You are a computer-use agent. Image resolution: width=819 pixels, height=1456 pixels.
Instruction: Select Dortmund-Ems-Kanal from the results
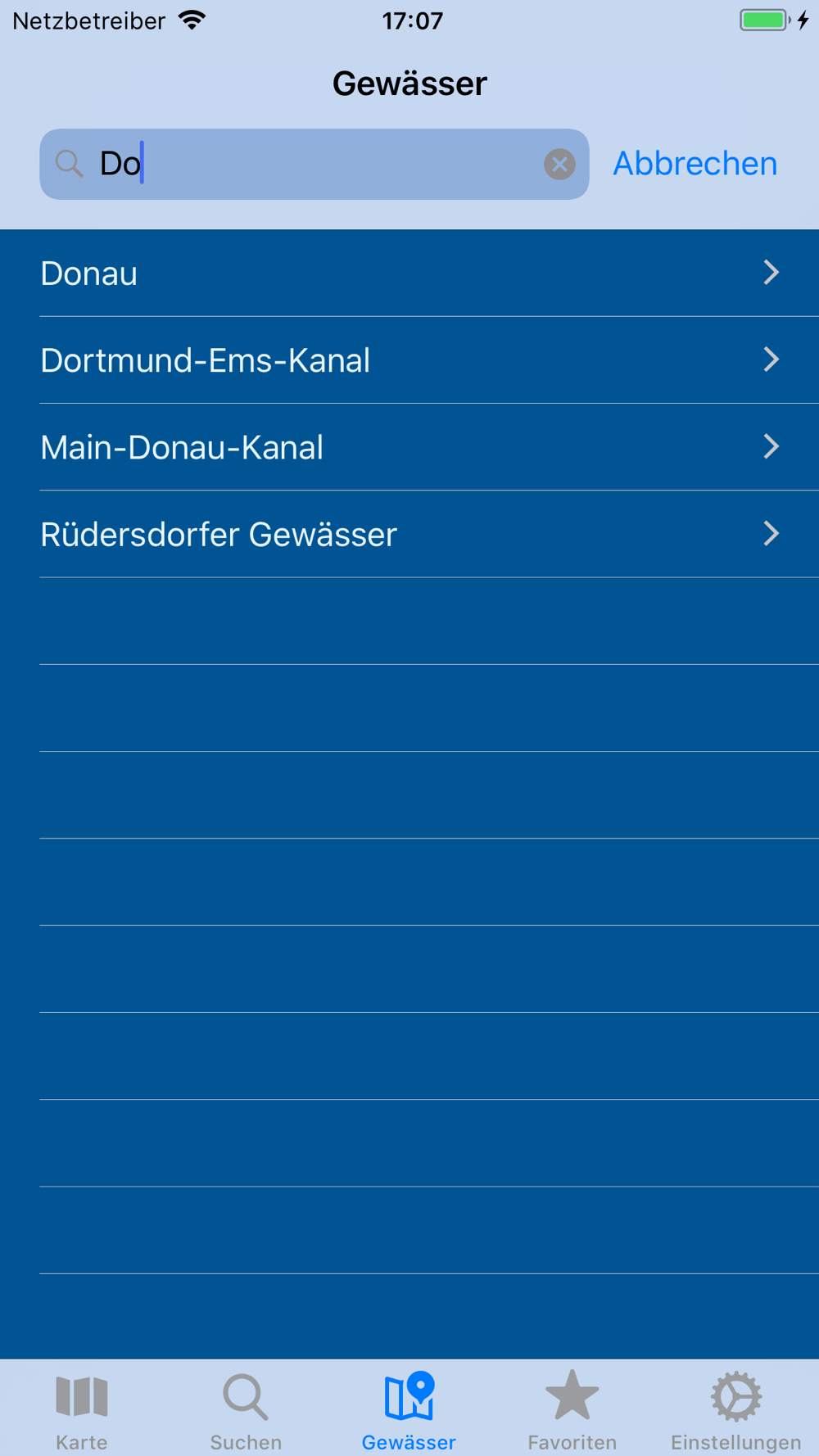pyautogui.click(x=409, y=360)
